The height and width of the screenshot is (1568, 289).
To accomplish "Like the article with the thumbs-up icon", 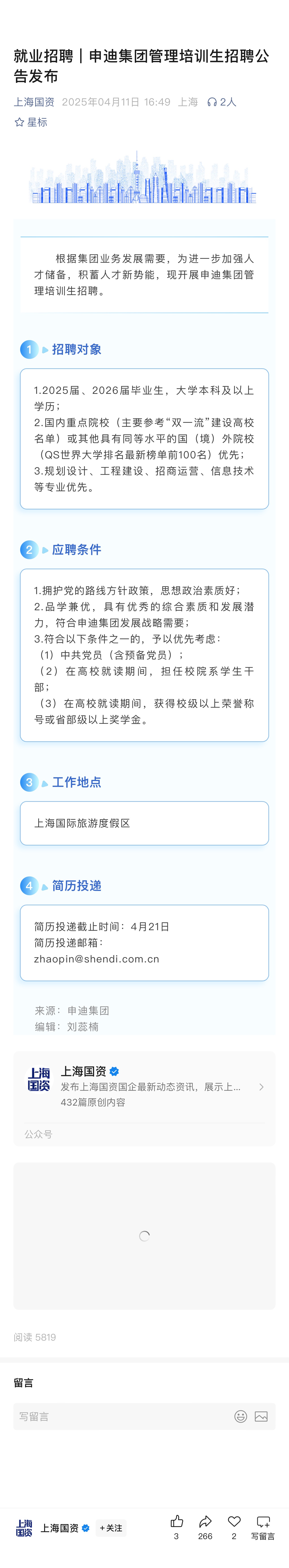I will (x=177, y=1522).
